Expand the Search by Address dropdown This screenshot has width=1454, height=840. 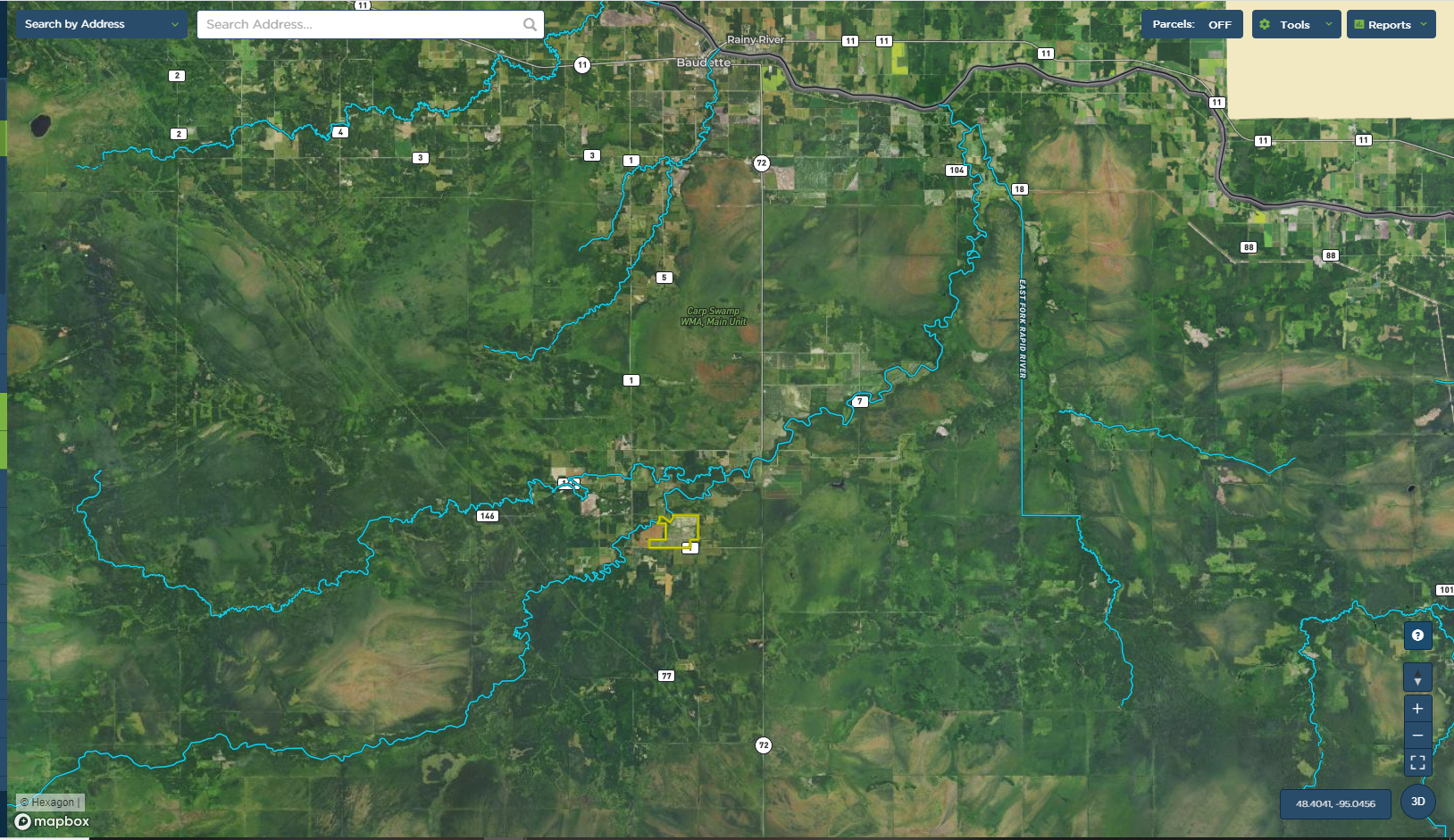101,24
